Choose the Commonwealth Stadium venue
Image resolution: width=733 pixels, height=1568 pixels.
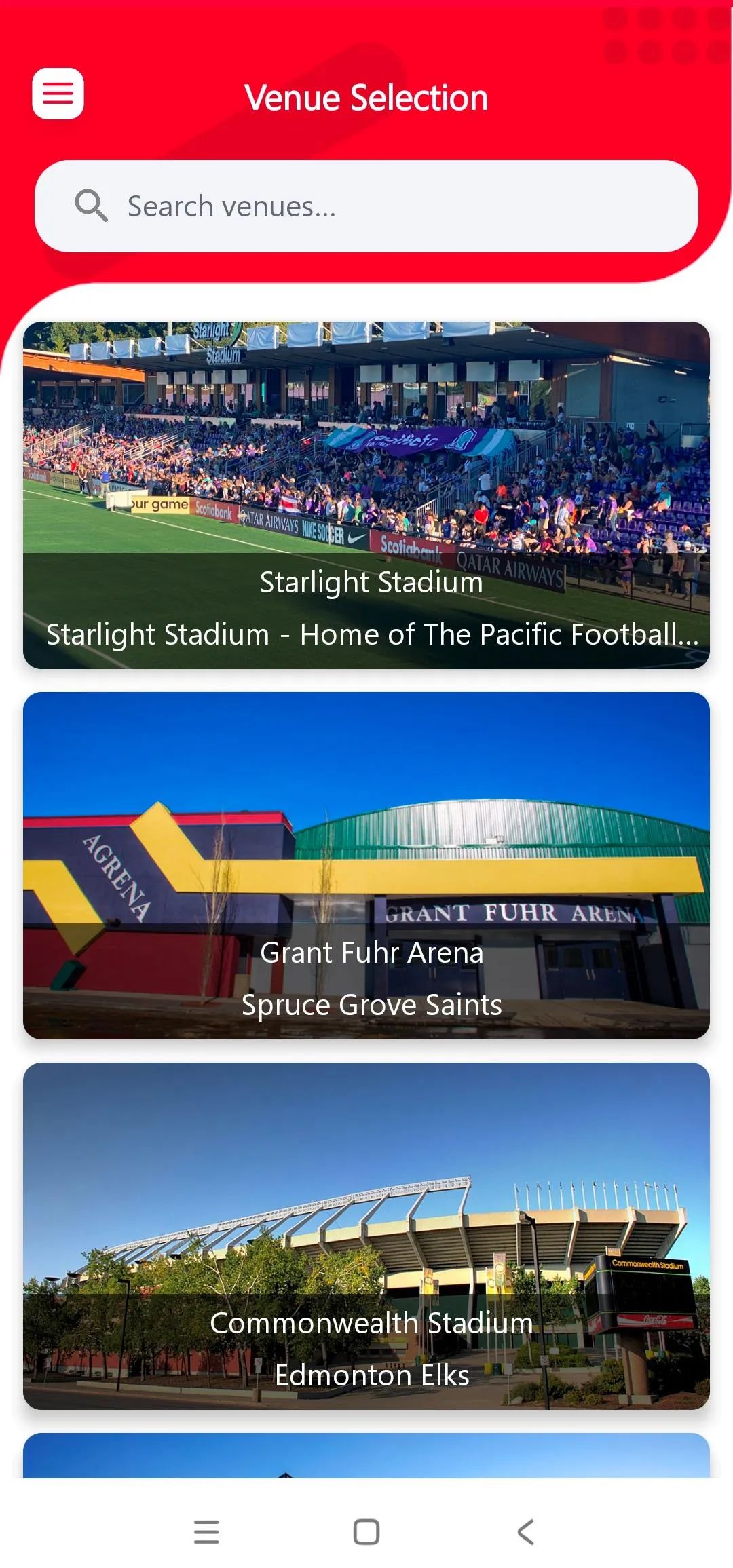[366, 1236]
